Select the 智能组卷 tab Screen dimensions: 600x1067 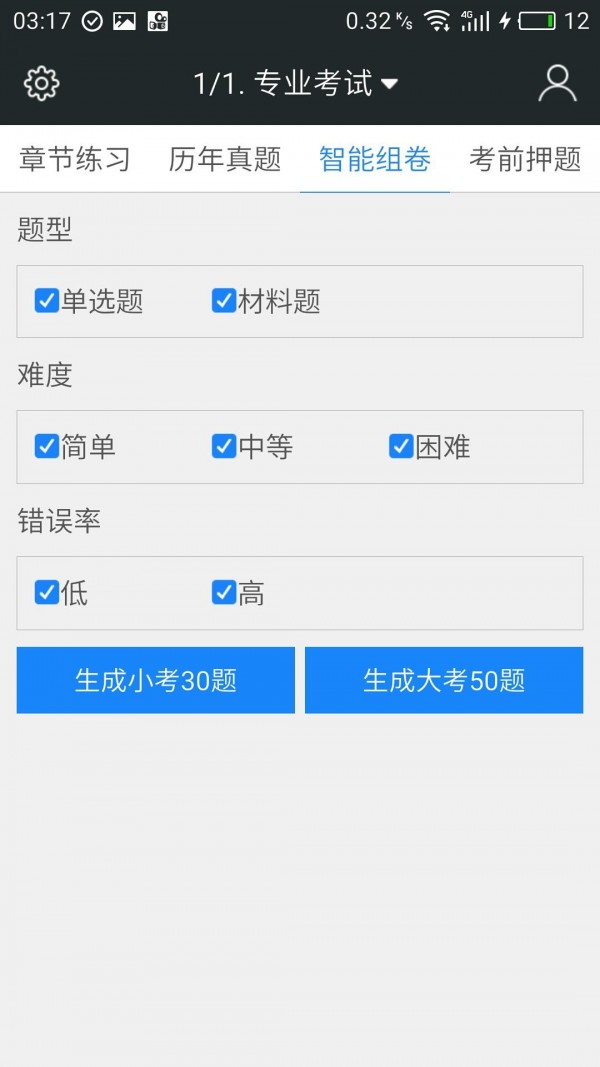(x=375, y=159)
